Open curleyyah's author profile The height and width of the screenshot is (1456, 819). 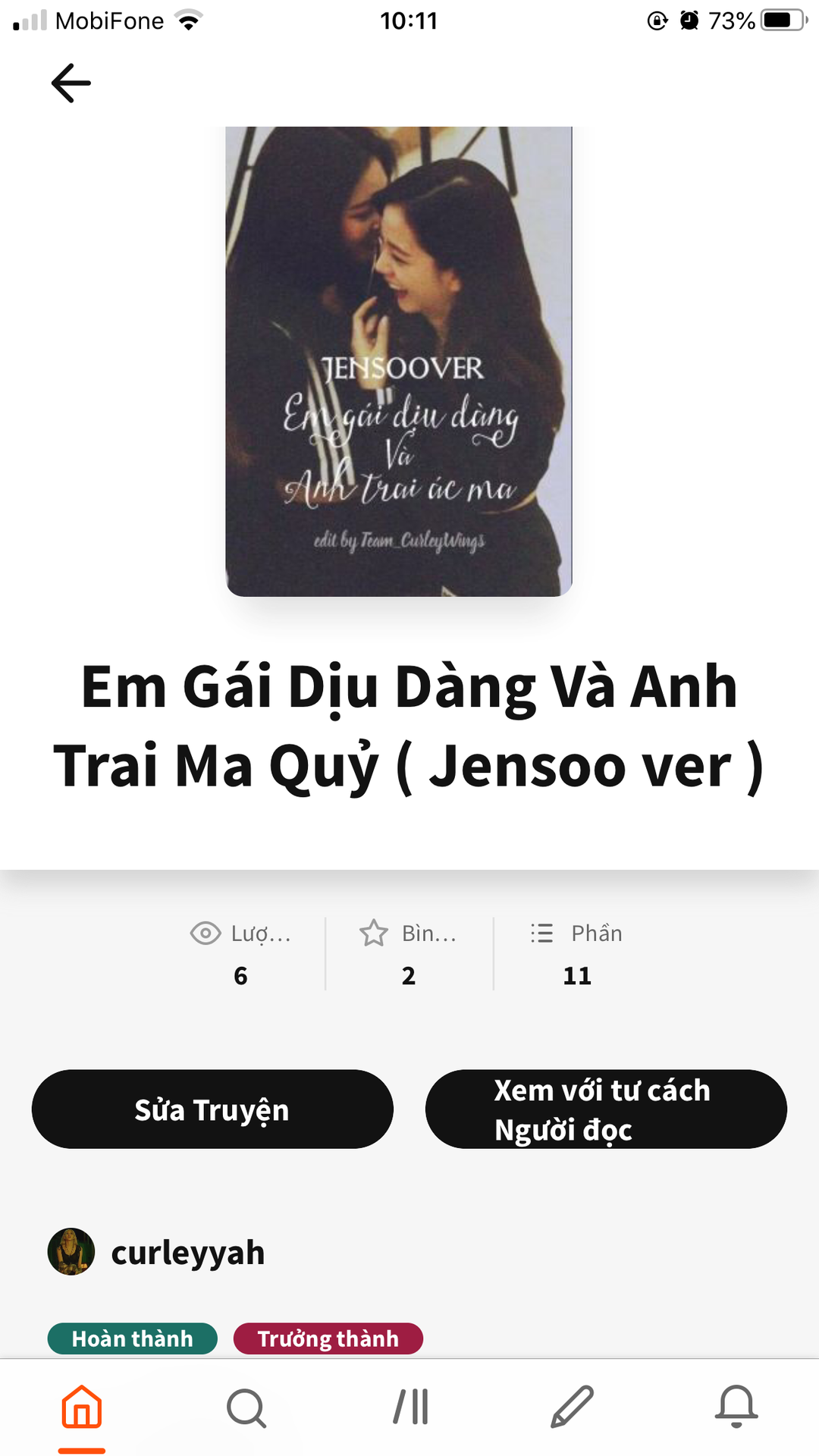point(187,1253)
